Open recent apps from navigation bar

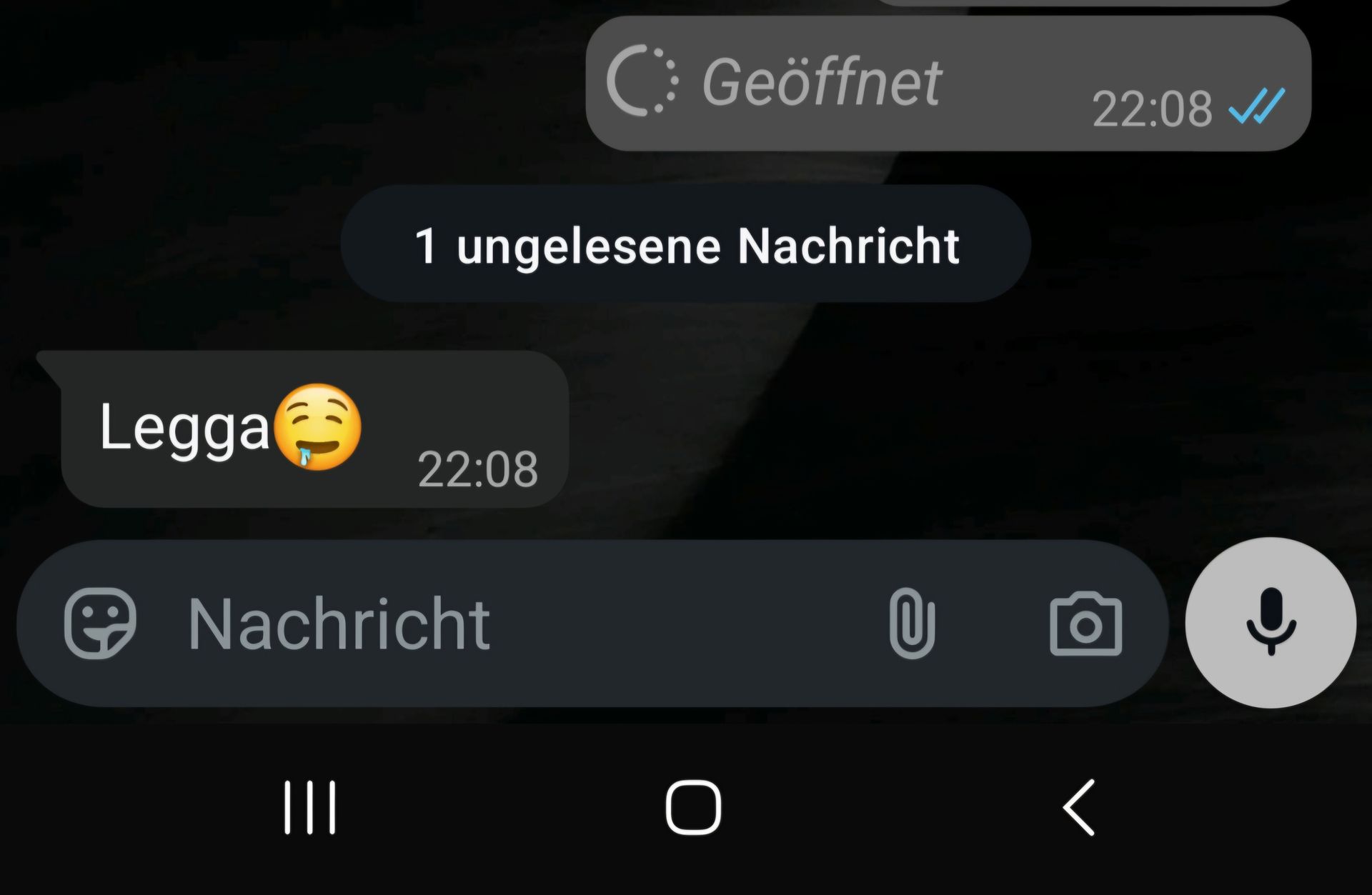click(309, 807)
